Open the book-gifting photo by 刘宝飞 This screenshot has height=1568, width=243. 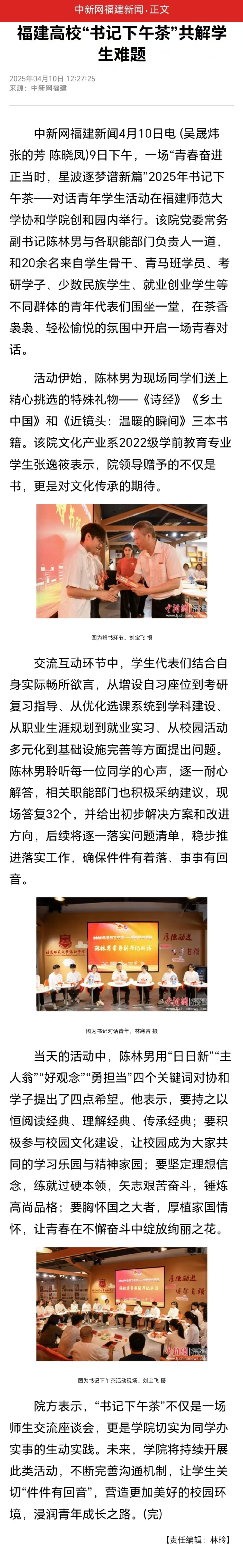(122, 561)
